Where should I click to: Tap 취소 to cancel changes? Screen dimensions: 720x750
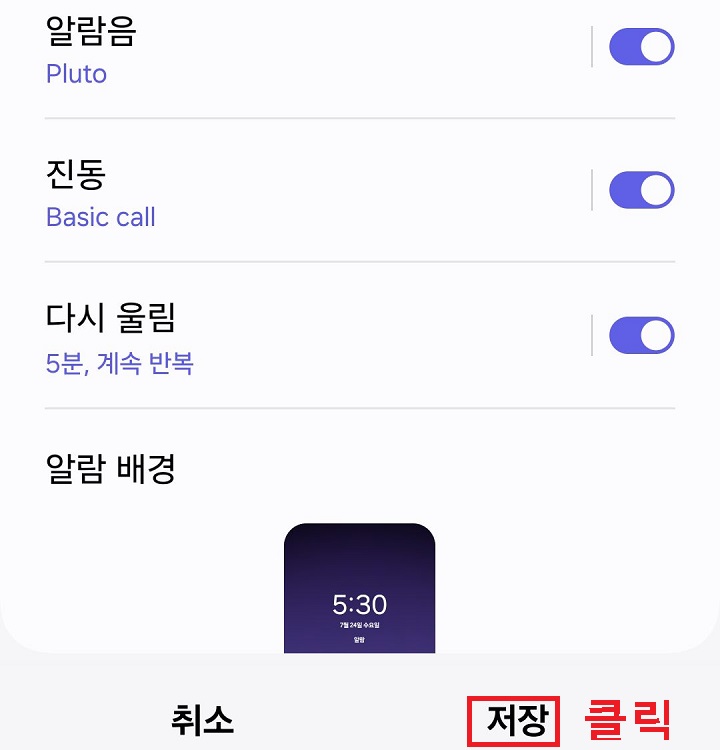tap(203, 716)
